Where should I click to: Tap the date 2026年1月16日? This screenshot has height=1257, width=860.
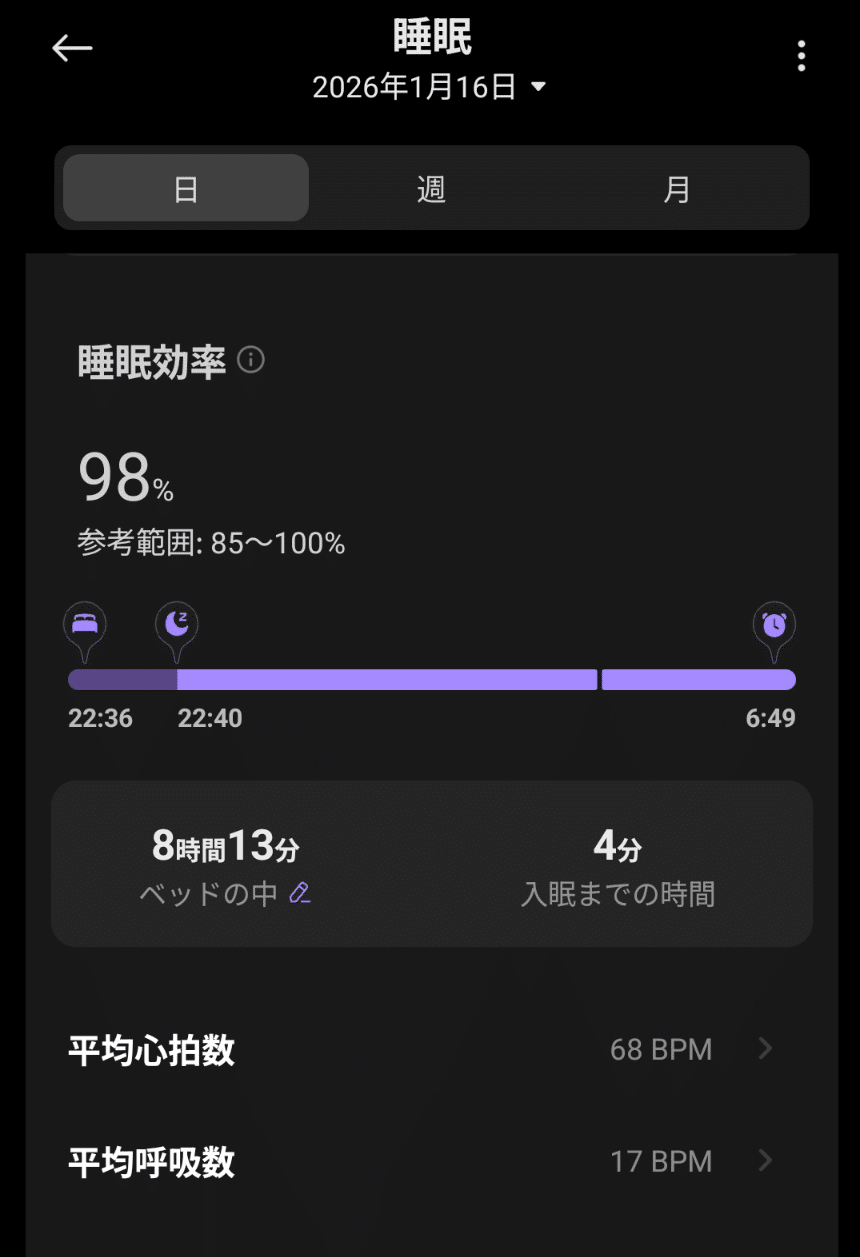tap(415, 86)
